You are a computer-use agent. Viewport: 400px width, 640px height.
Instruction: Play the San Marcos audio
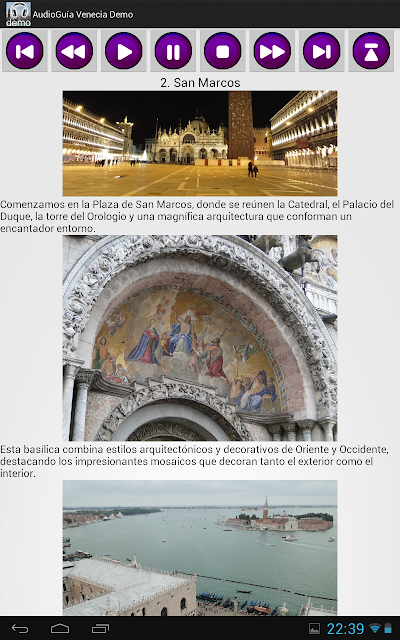click(124, 51)
